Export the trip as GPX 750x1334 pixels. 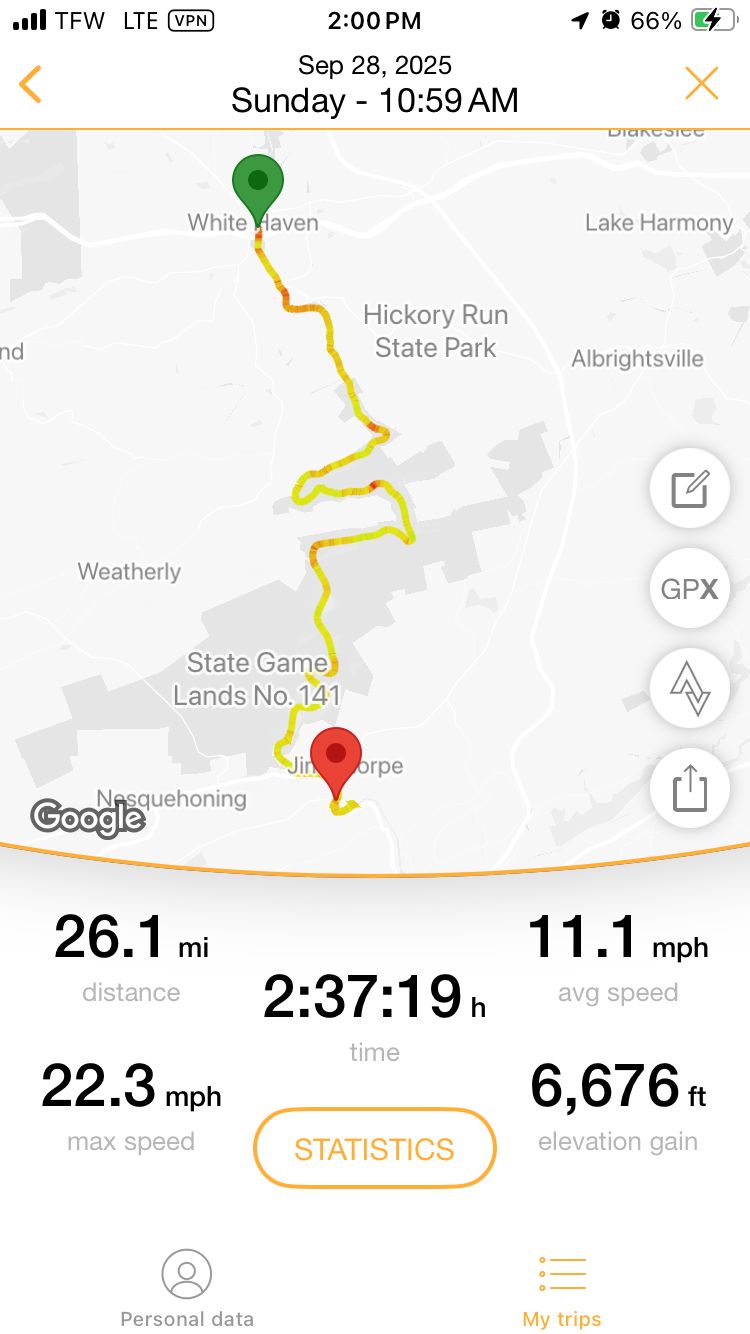click(690, 588)
